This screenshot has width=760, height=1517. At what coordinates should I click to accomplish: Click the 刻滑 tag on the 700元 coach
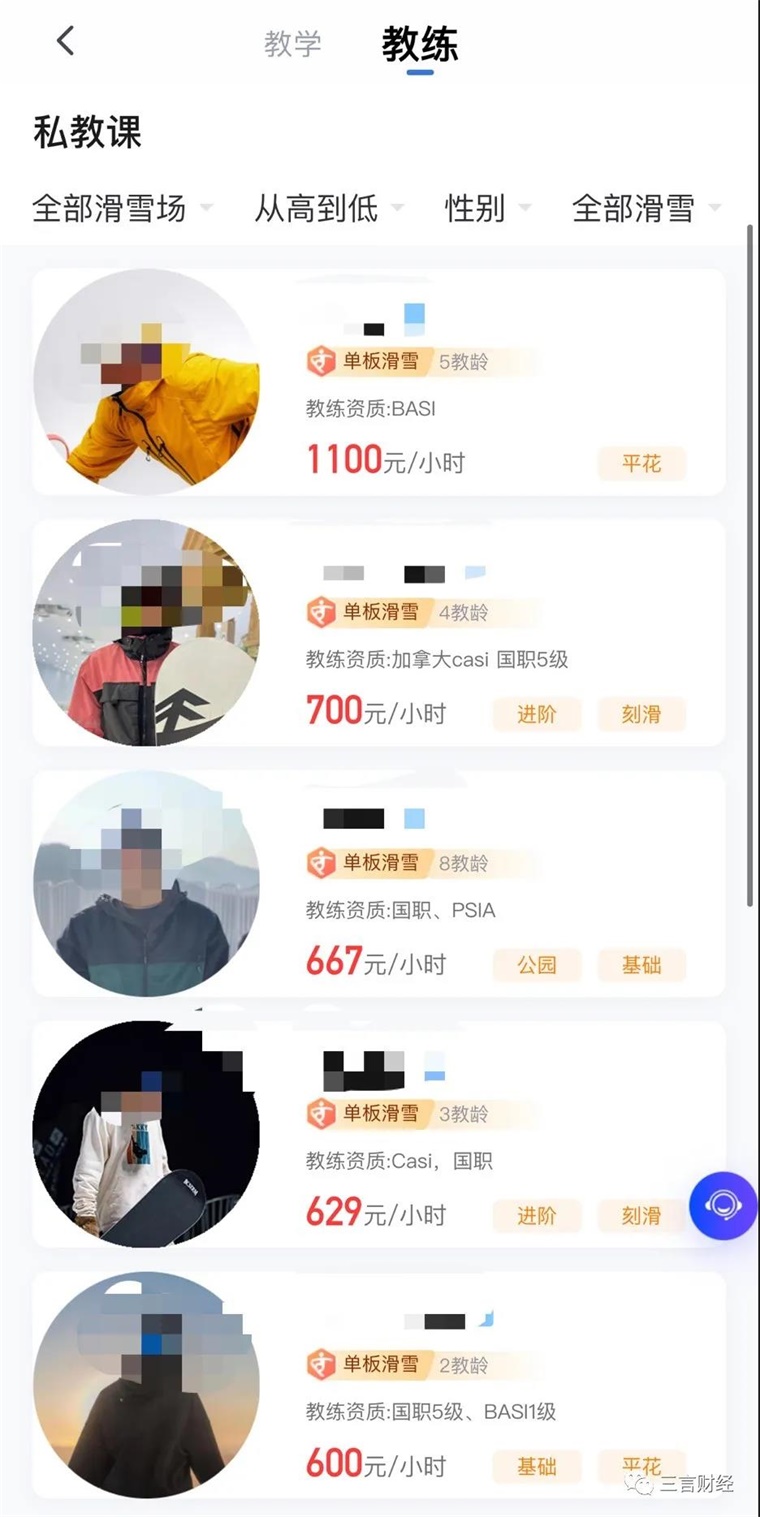(641, 714)
